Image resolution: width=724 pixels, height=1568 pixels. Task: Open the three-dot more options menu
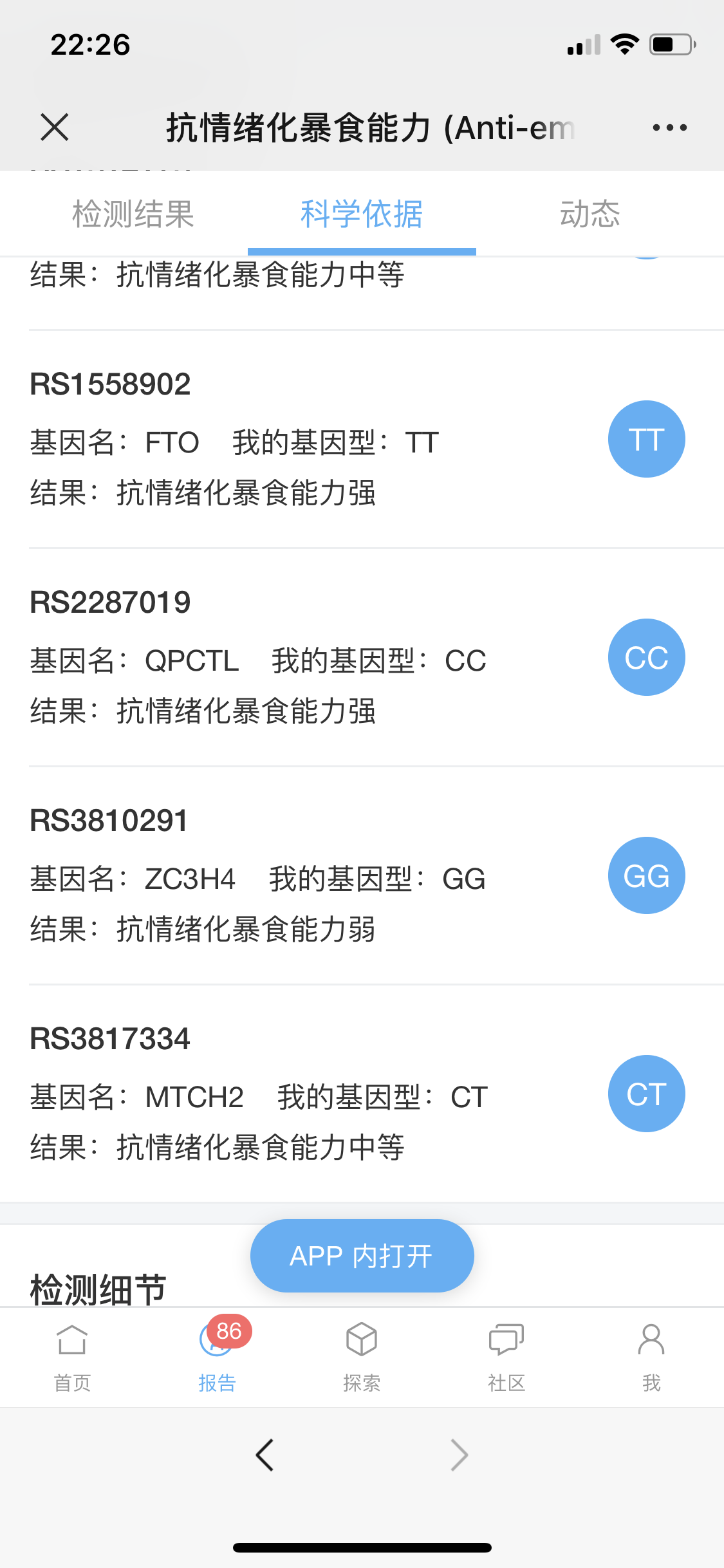tap(669, 127)
